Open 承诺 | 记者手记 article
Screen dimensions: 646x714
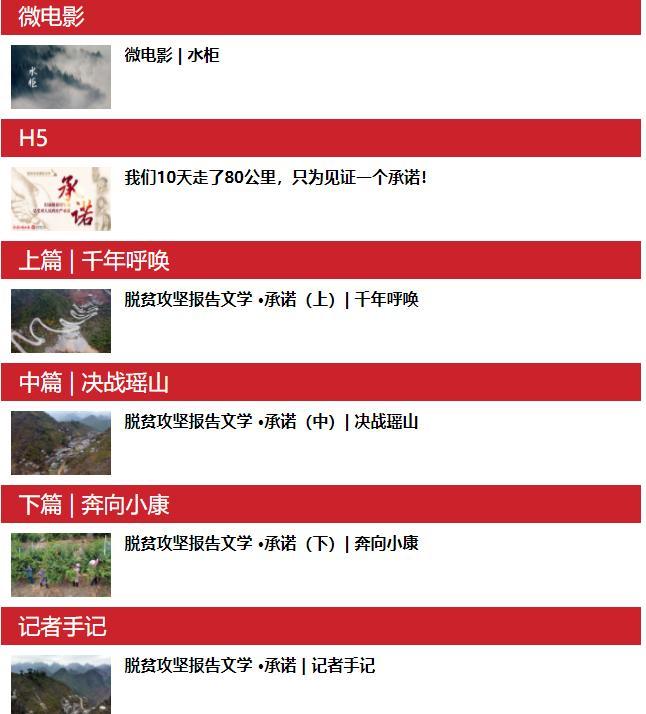[249, 666]
